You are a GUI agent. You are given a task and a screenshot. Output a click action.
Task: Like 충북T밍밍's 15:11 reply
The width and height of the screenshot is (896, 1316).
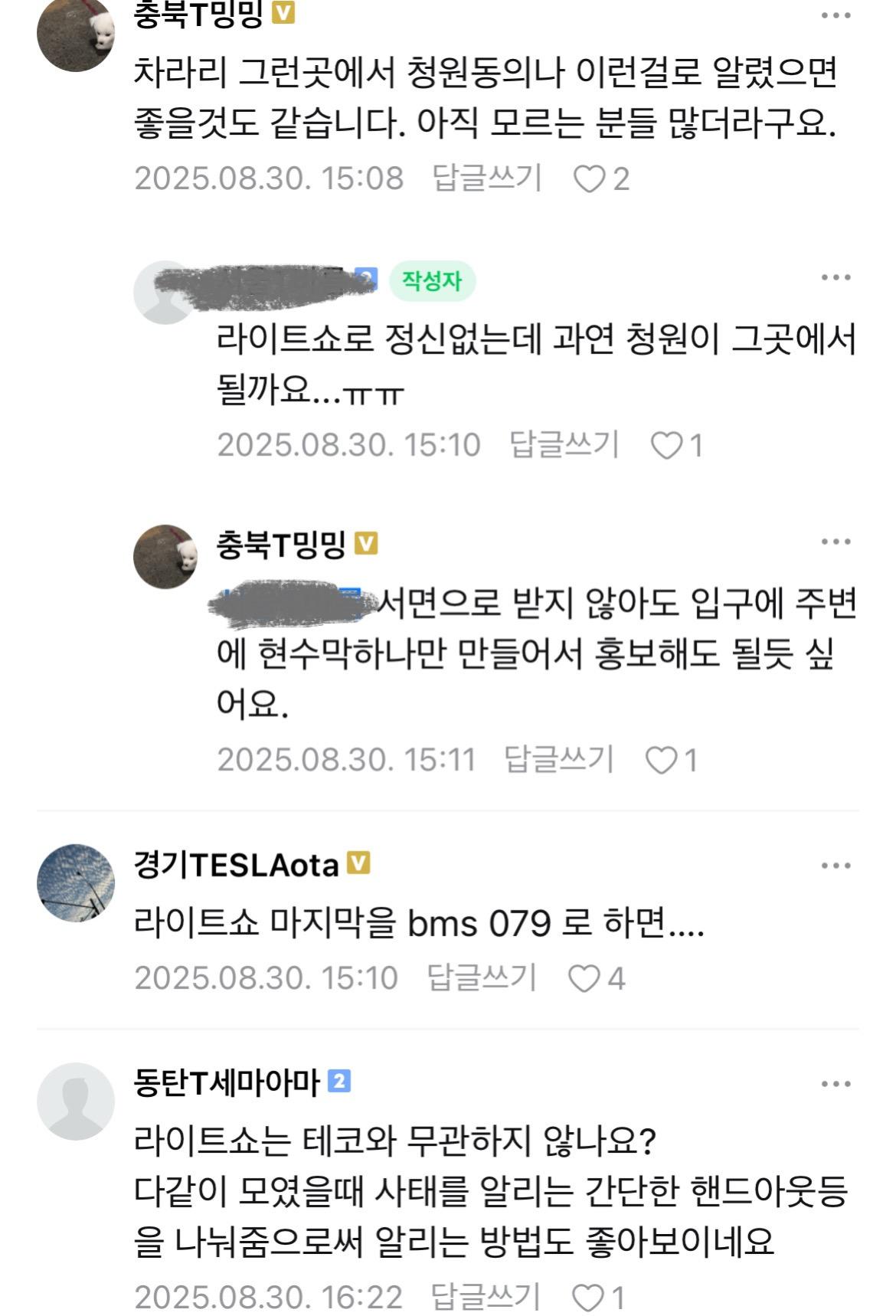pos(661,761)
